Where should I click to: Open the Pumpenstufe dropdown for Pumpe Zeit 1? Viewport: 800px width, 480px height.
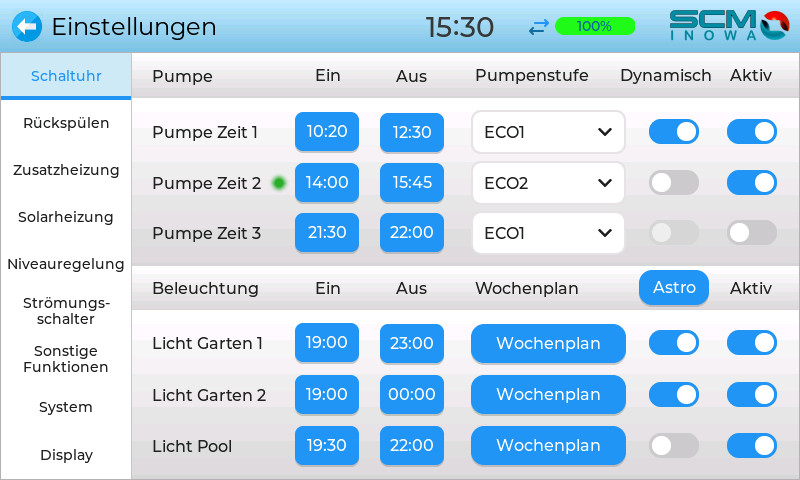pos(547,132)
